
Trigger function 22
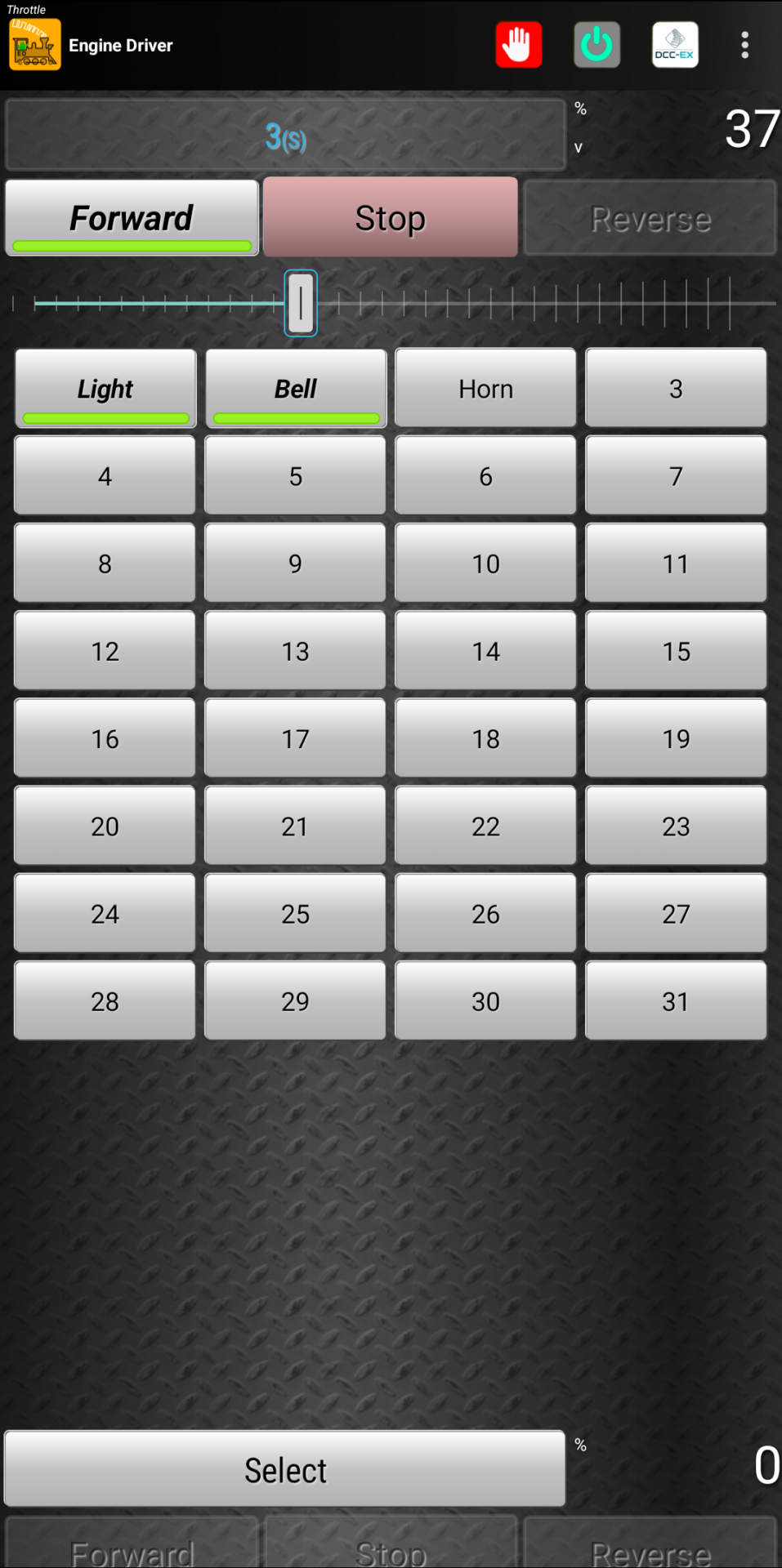coord(485,826)
